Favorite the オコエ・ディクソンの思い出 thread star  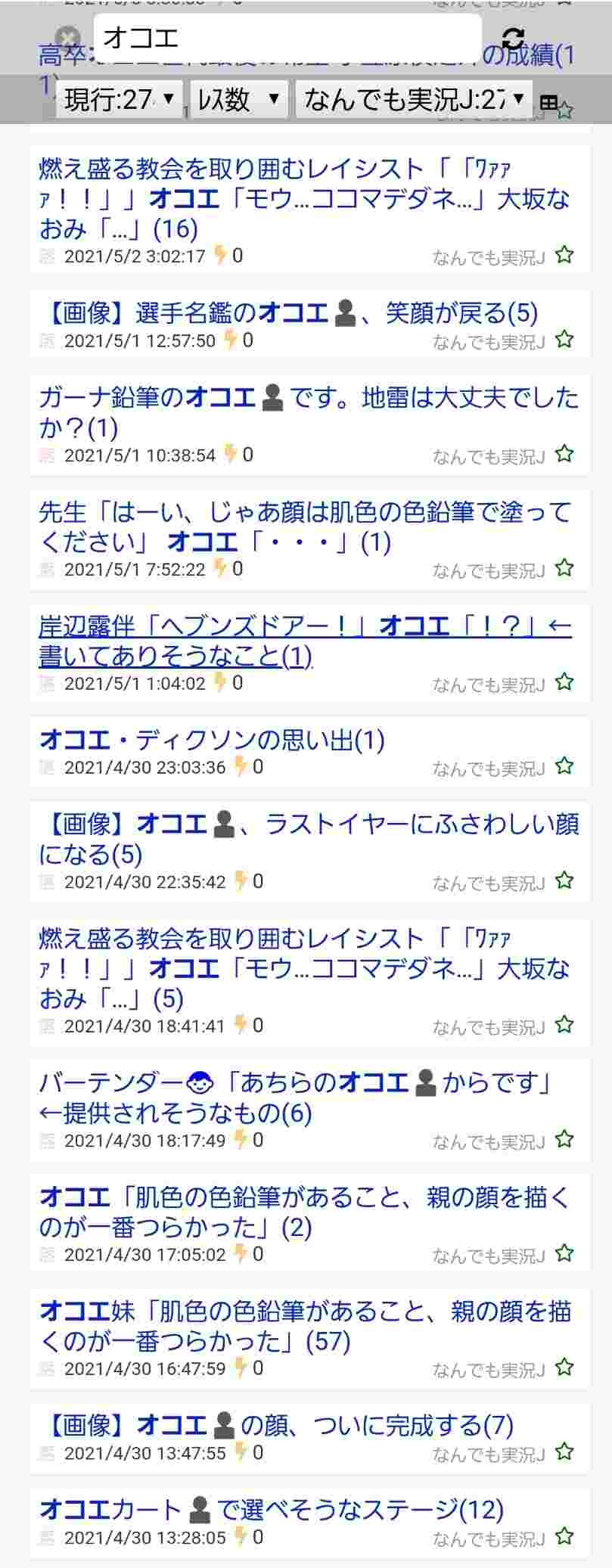point(564,766)
